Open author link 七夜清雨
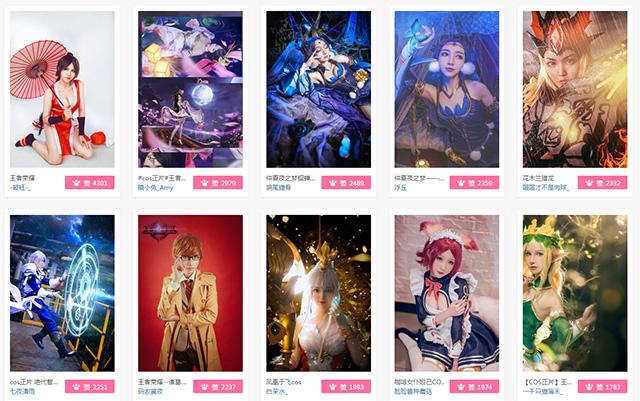This screenshot has width=640, height=401. [24, 391]
